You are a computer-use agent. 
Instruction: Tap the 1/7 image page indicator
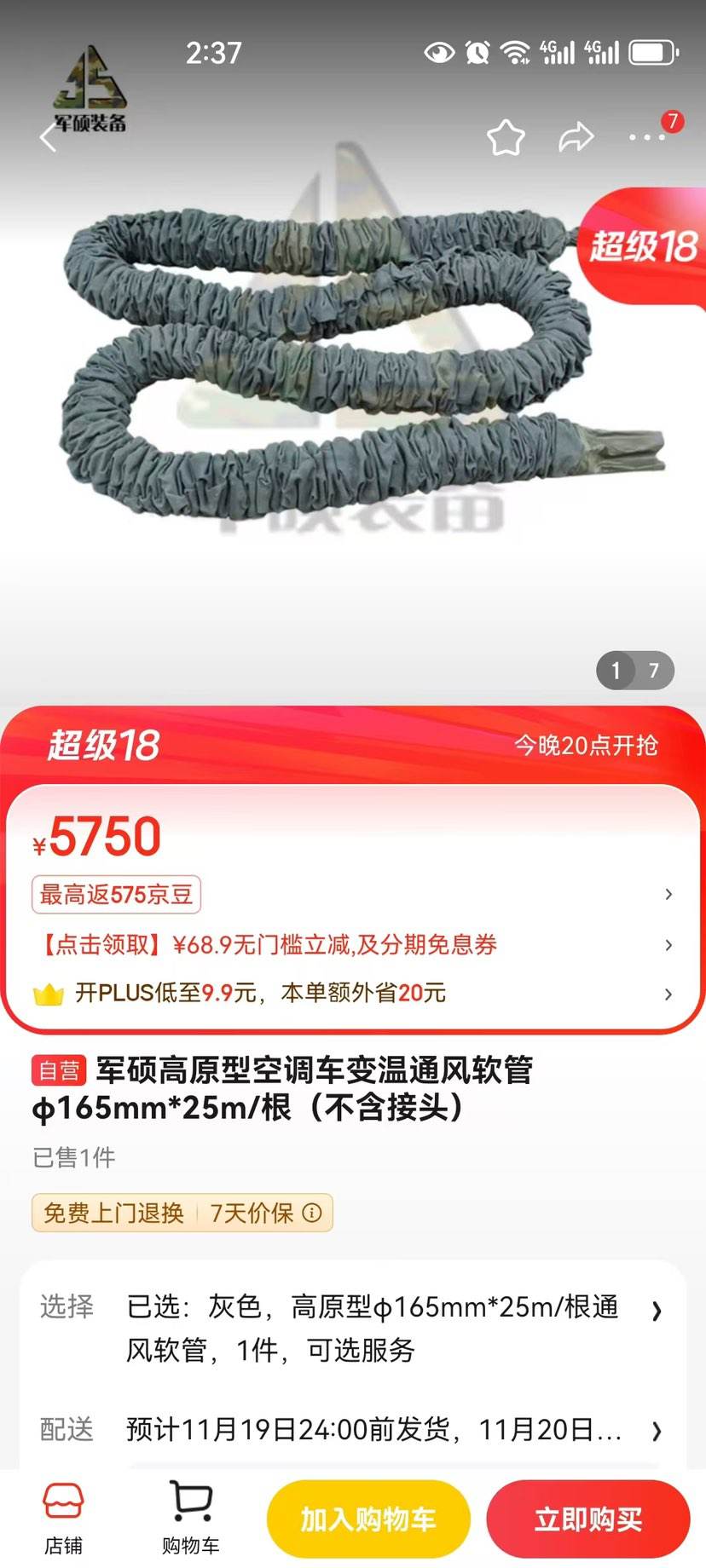(634, 671)
